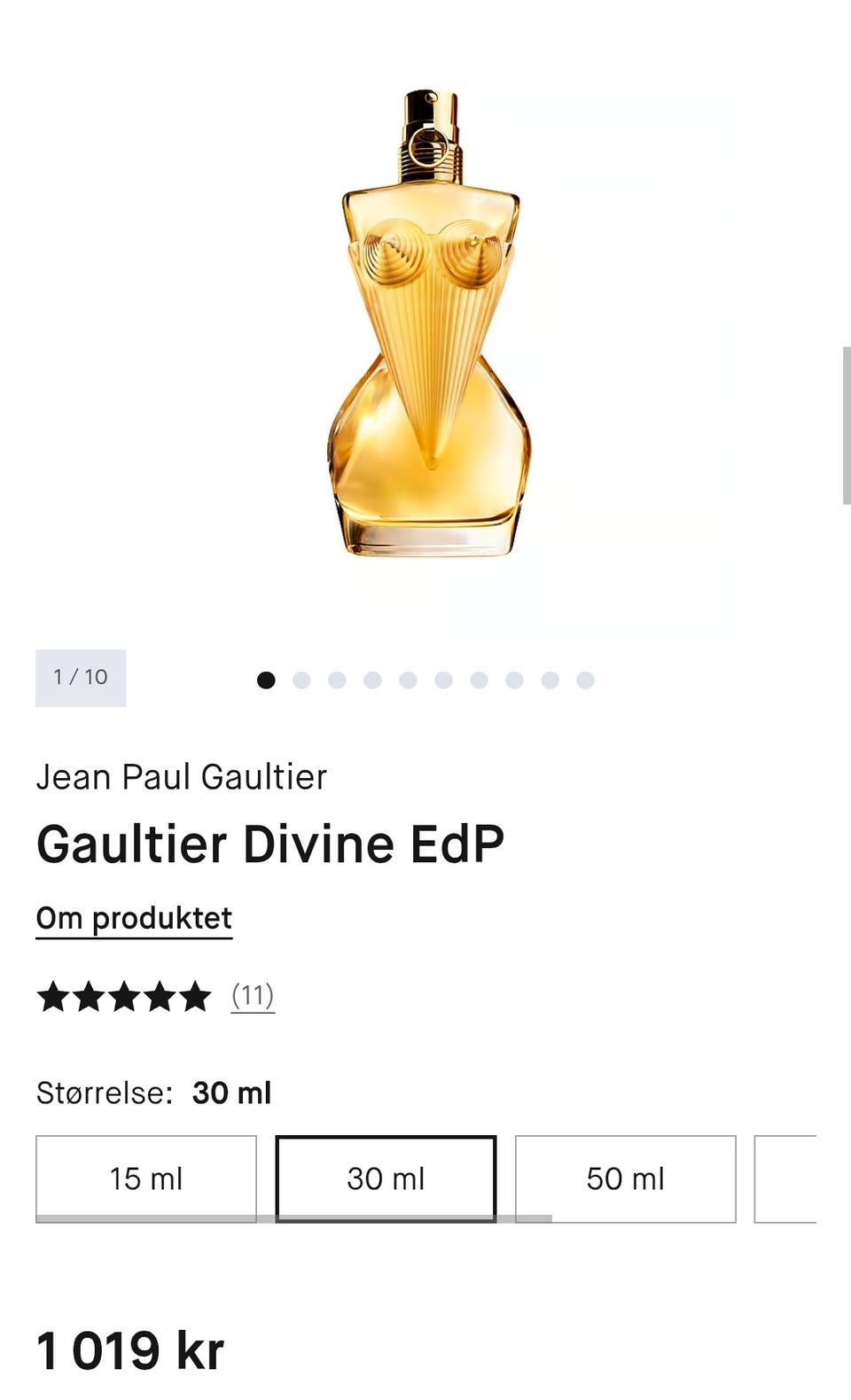Keep the 30 ml size selected
This screenshot has width=851, height=1400.
coord(385,1178)
